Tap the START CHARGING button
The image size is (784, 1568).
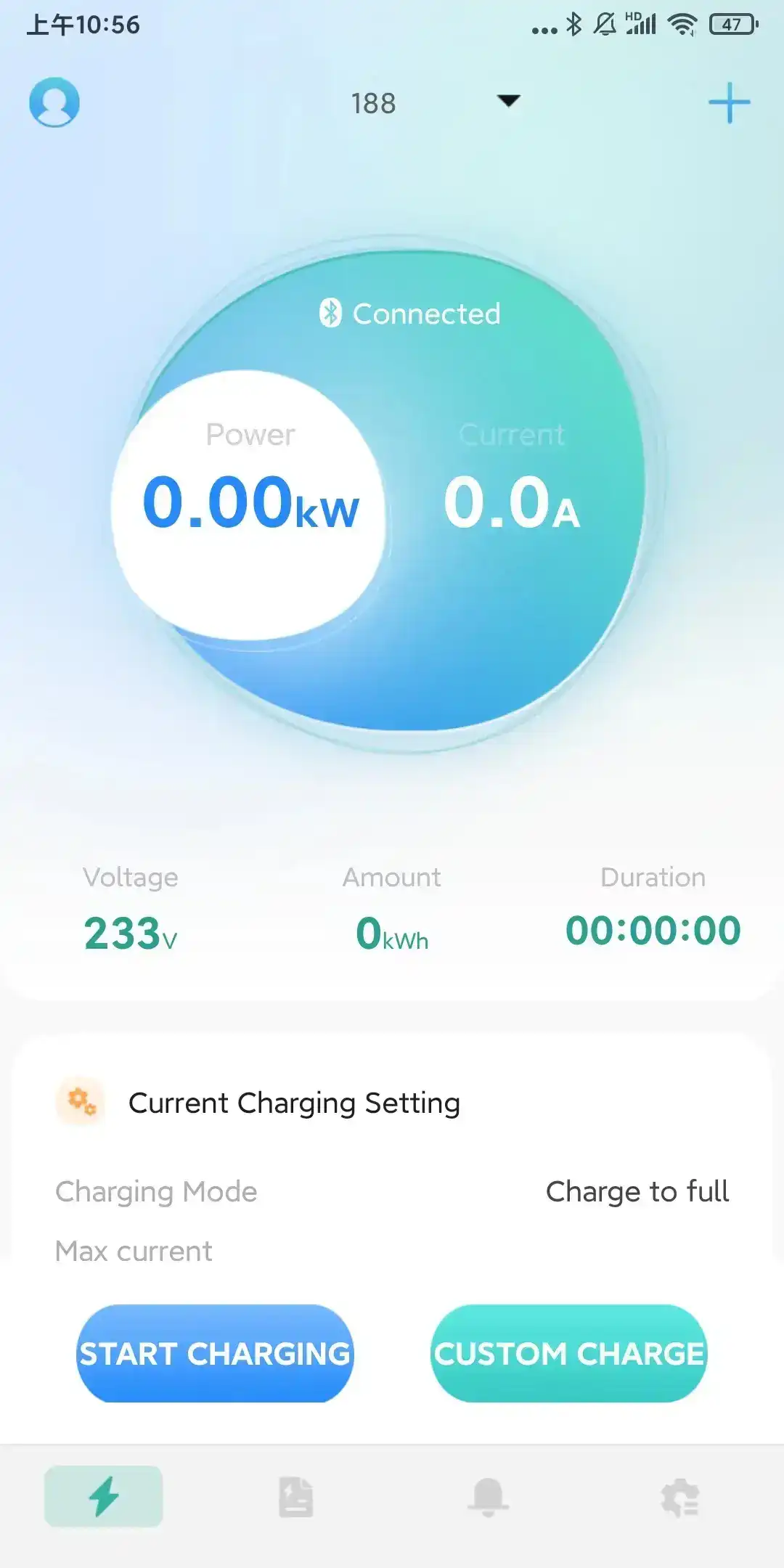click(215, 1354)
